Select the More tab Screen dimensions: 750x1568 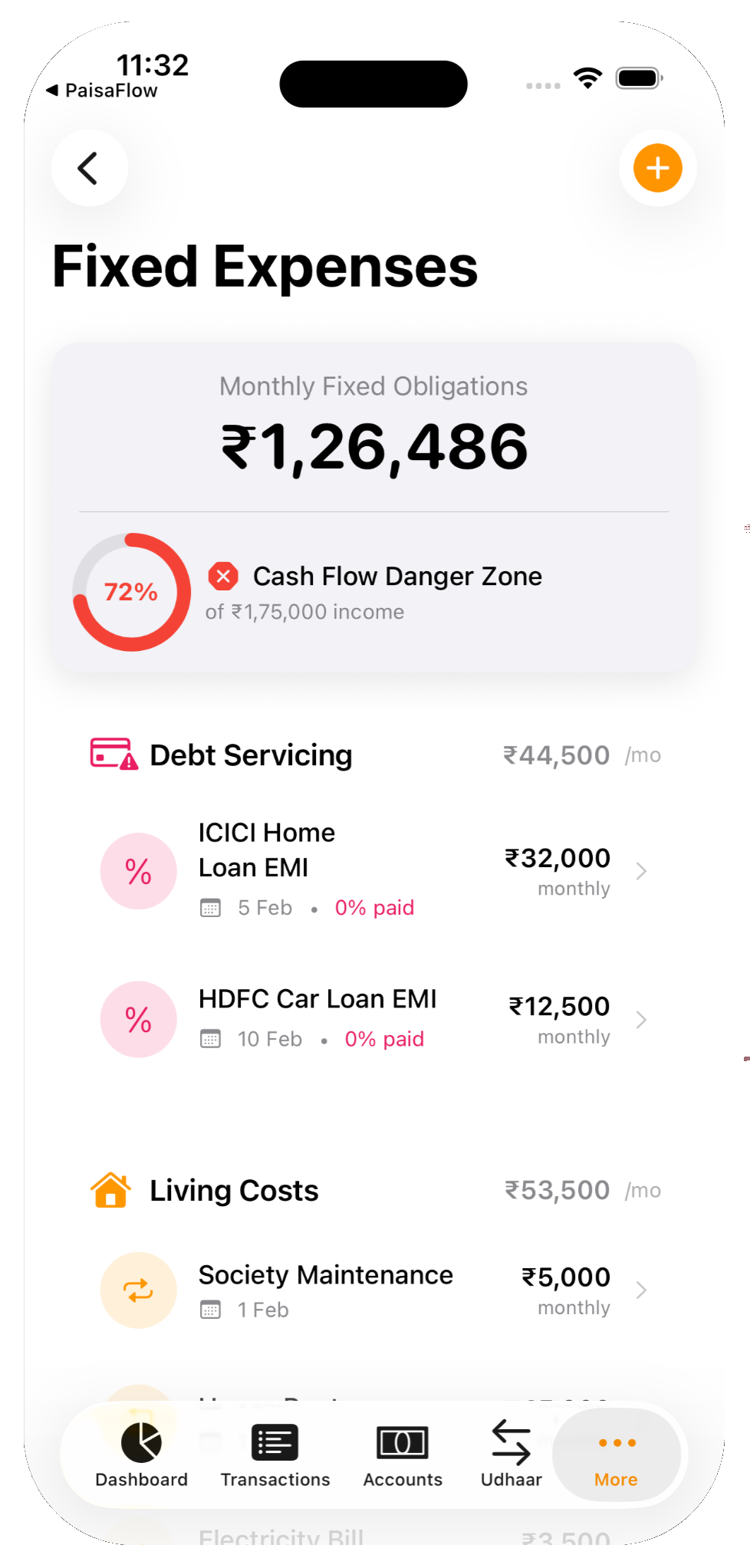pos(616,1455)
